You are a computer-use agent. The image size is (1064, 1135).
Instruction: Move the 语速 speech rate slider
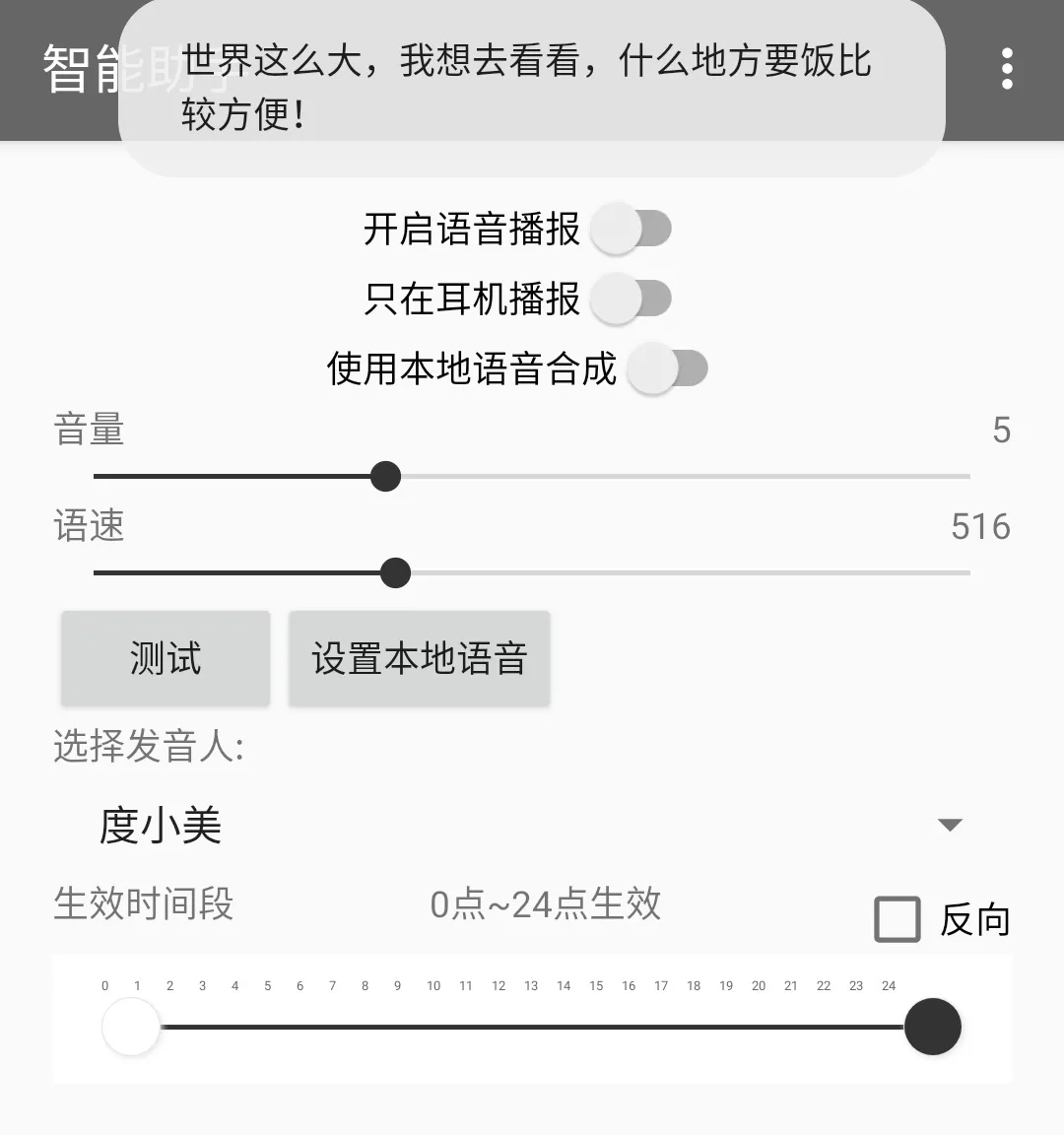pyautogui.click(x=394, y=572)
